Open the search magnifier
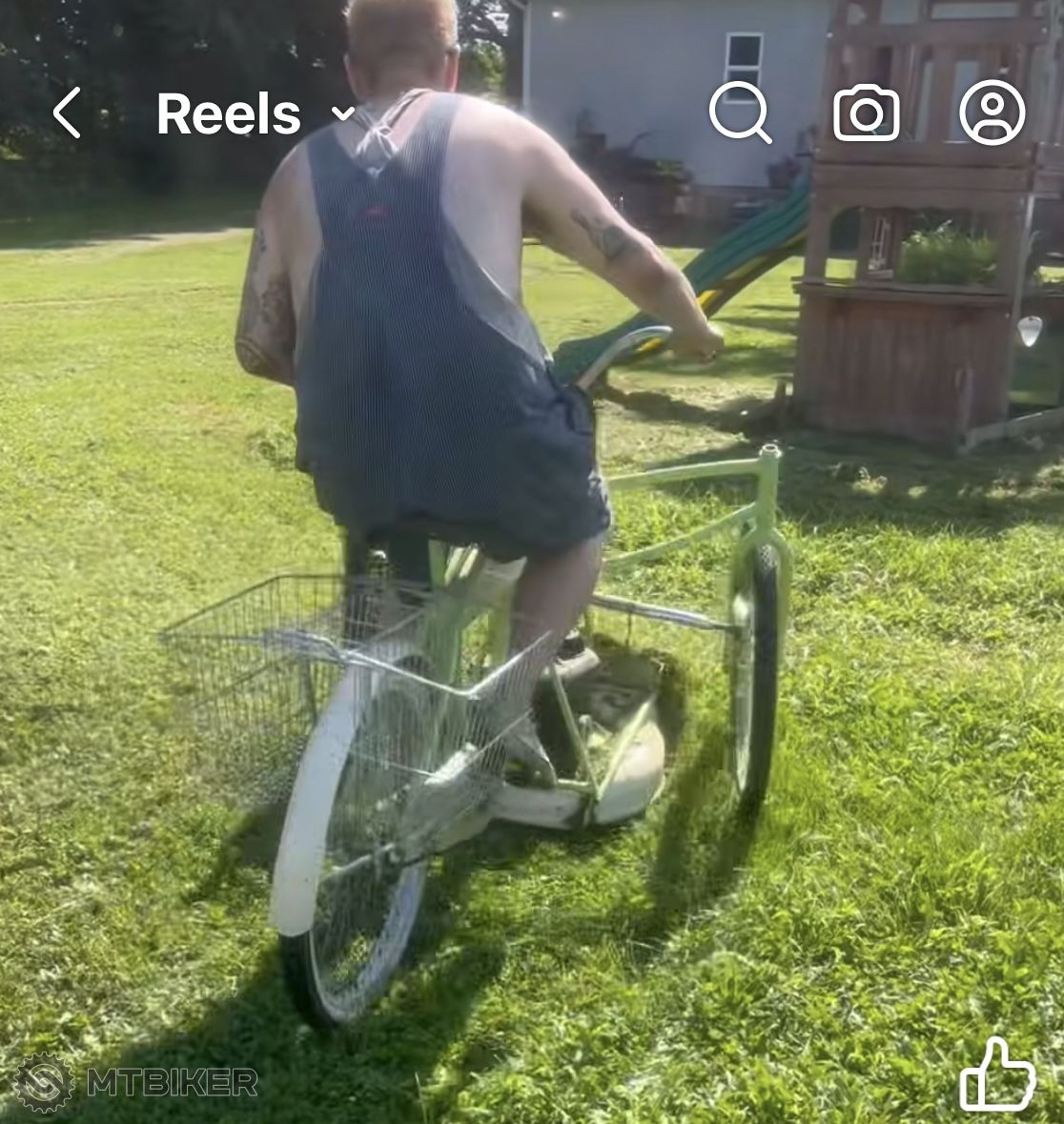 pos(740,113)
